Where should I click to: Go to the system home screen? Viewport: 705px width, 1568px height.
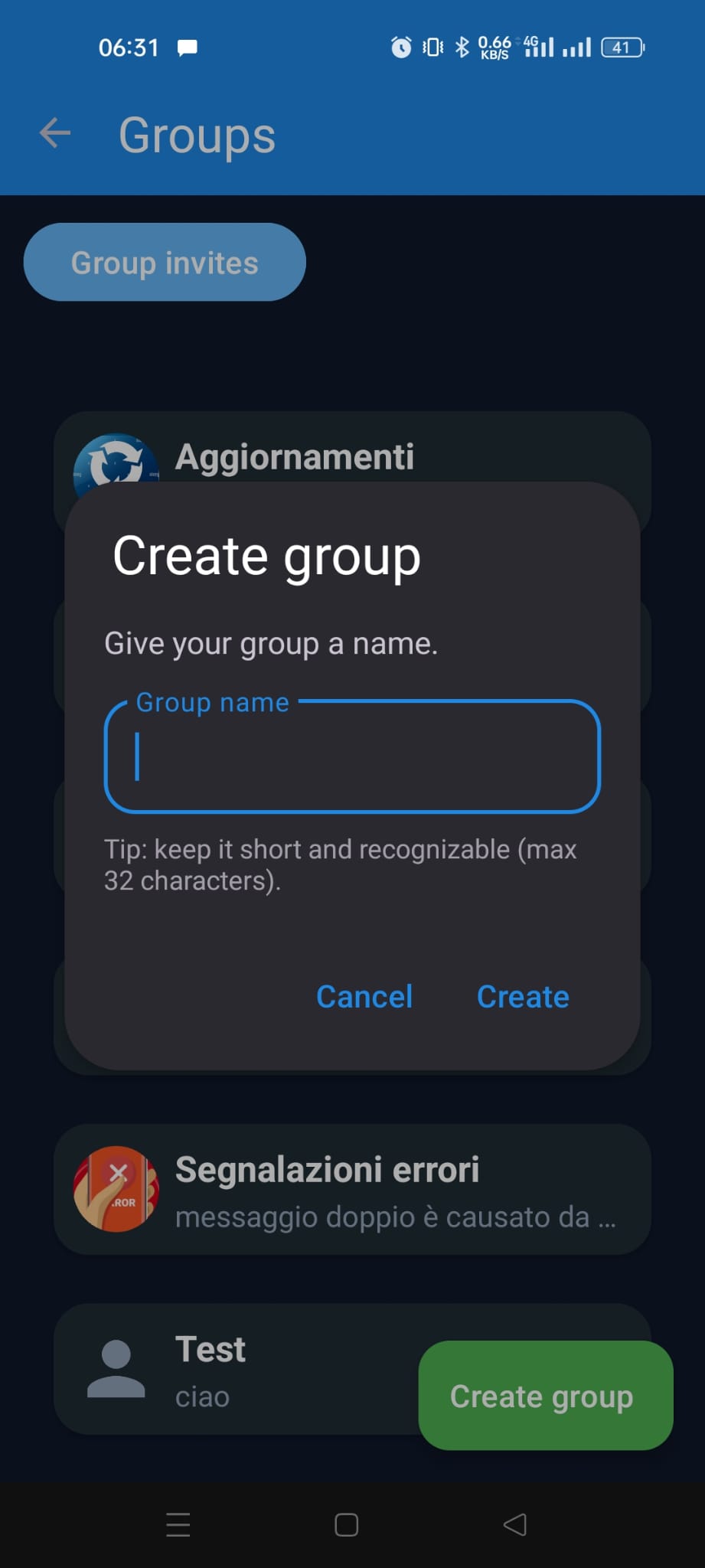coord(346,1524)
